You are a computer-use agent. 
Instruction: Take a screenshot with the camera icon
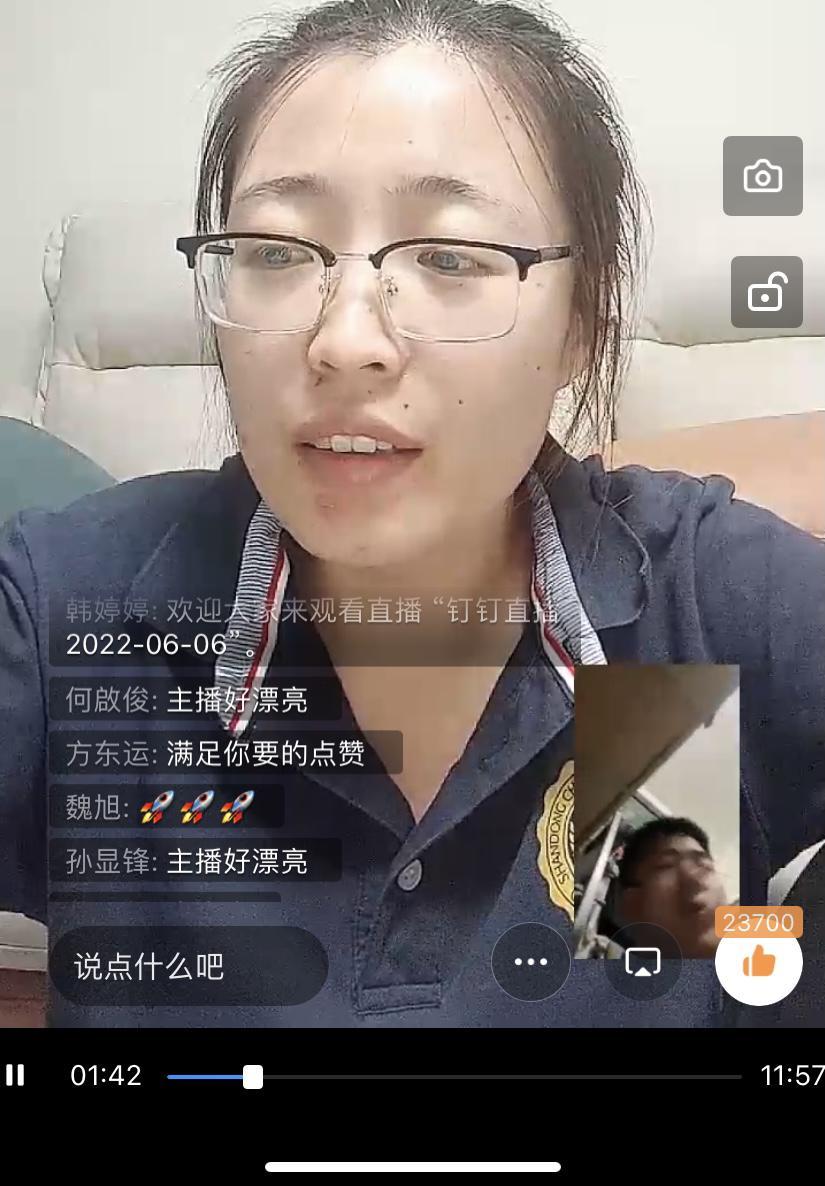click(762, 177)
